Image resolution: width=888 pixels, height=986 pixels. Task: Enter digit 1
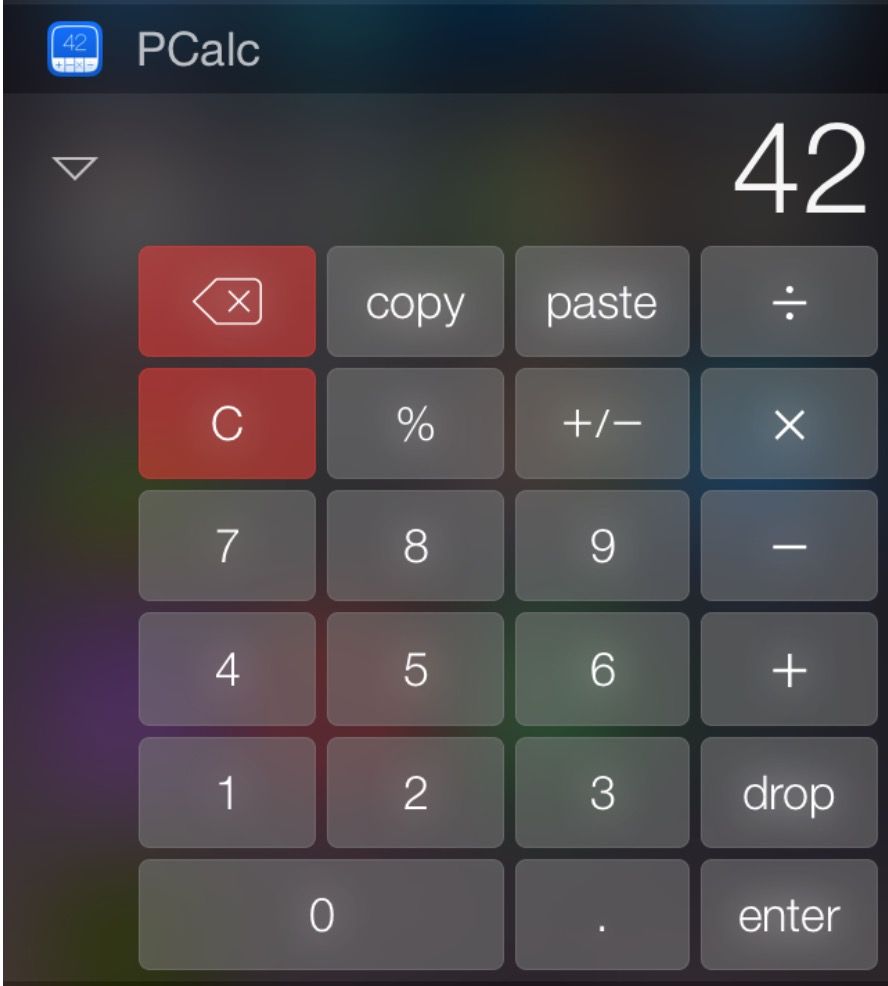pos(227,792)
